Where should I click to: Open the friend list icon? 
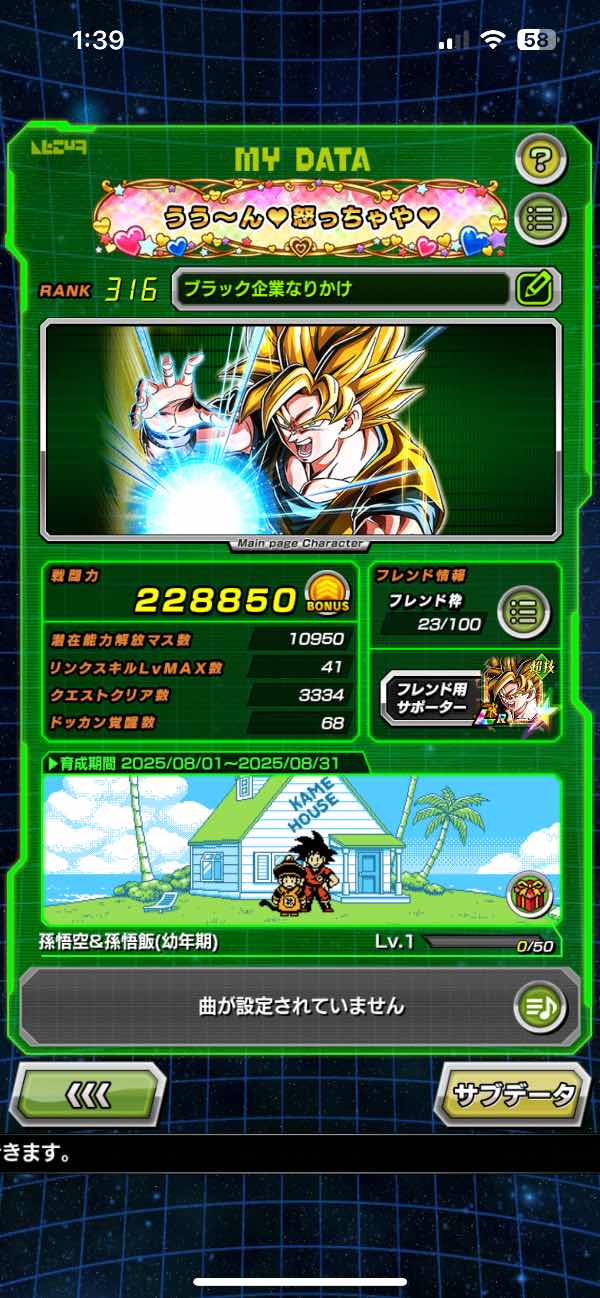[524, 608]
